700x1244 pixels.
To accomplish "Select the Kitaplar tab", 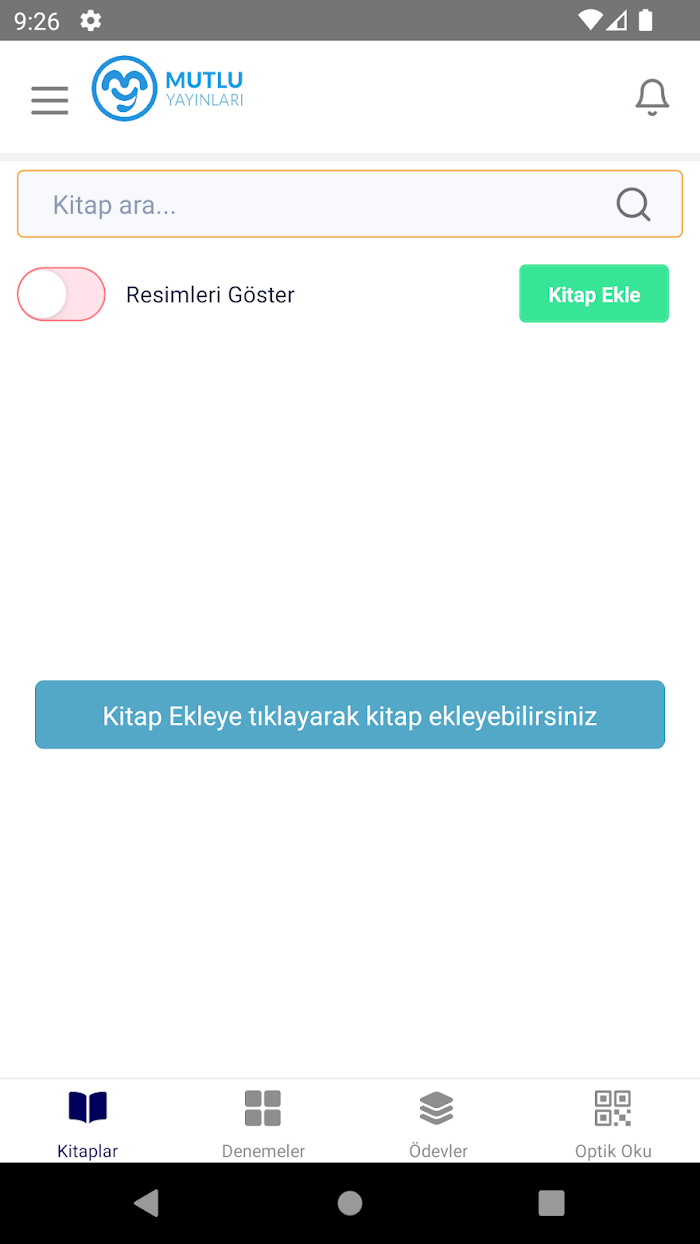I will 88,1123.
